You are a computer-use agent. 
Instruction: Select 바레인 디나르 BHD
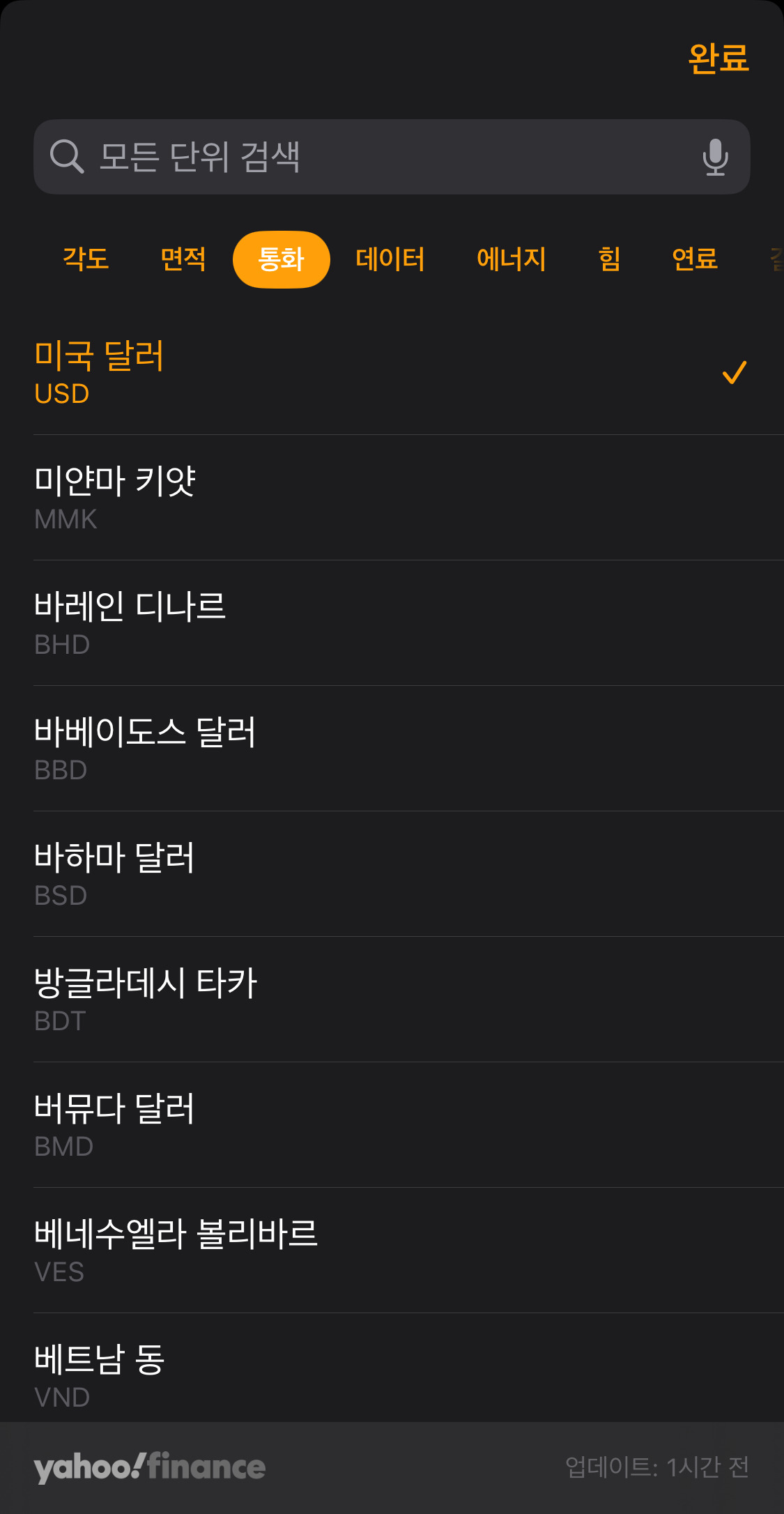(x=390, y=623)
